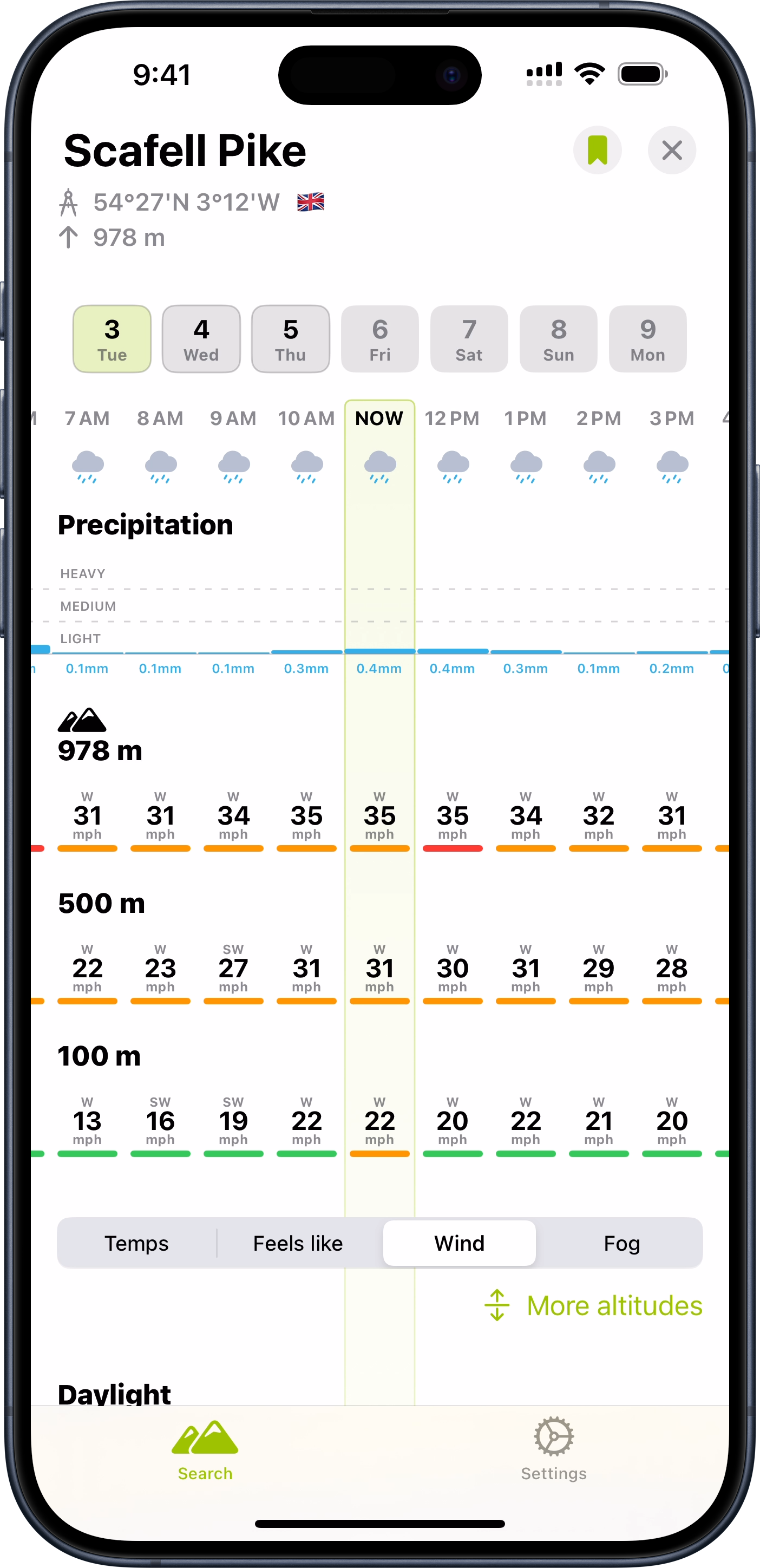Switch to the Fog view

[621, 1243]
